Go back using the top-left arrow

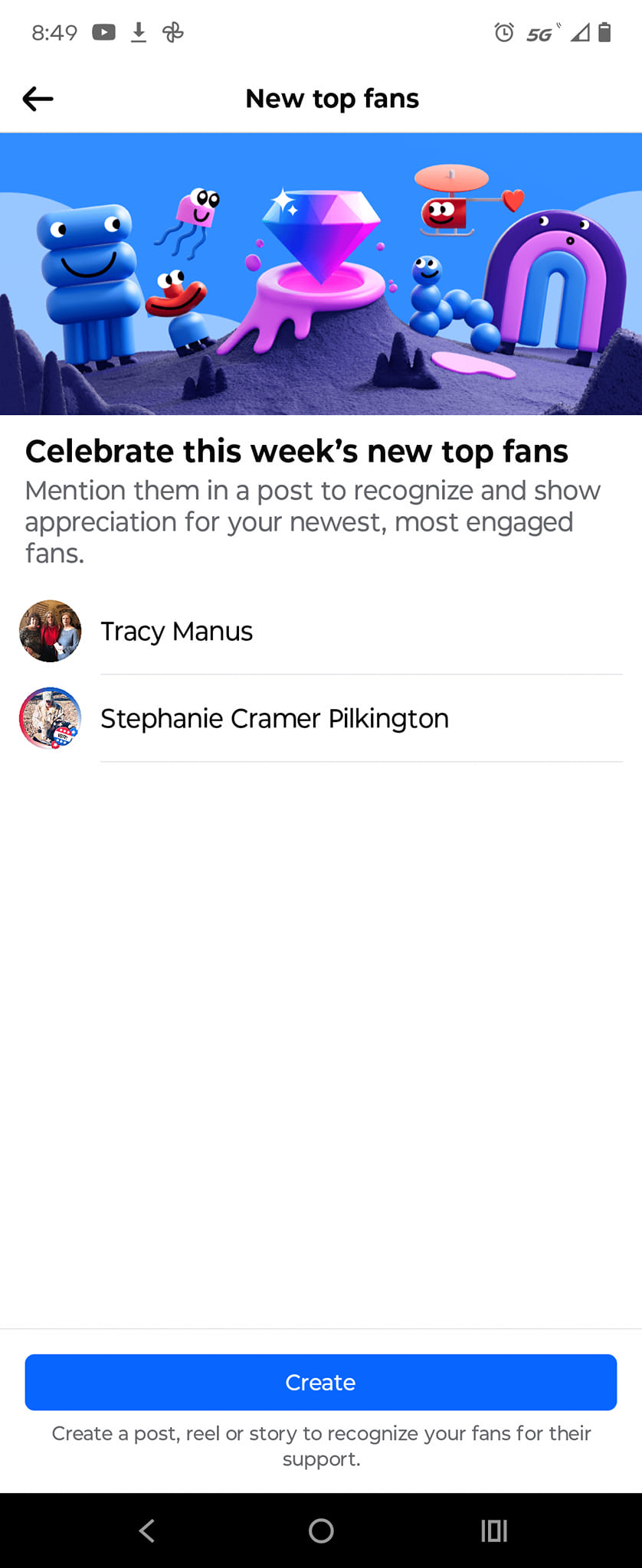[x=38, y=99]
